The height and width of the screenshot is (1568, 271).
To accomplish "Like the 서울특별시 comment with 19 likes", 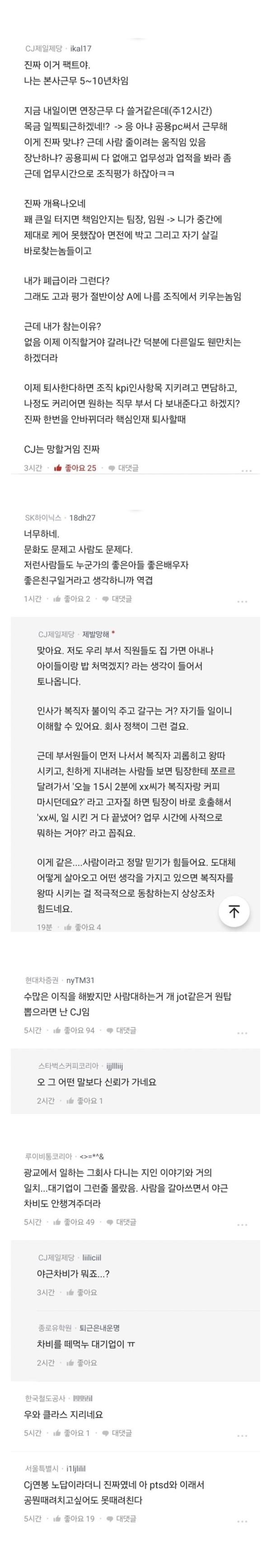I will point(73,1519).
